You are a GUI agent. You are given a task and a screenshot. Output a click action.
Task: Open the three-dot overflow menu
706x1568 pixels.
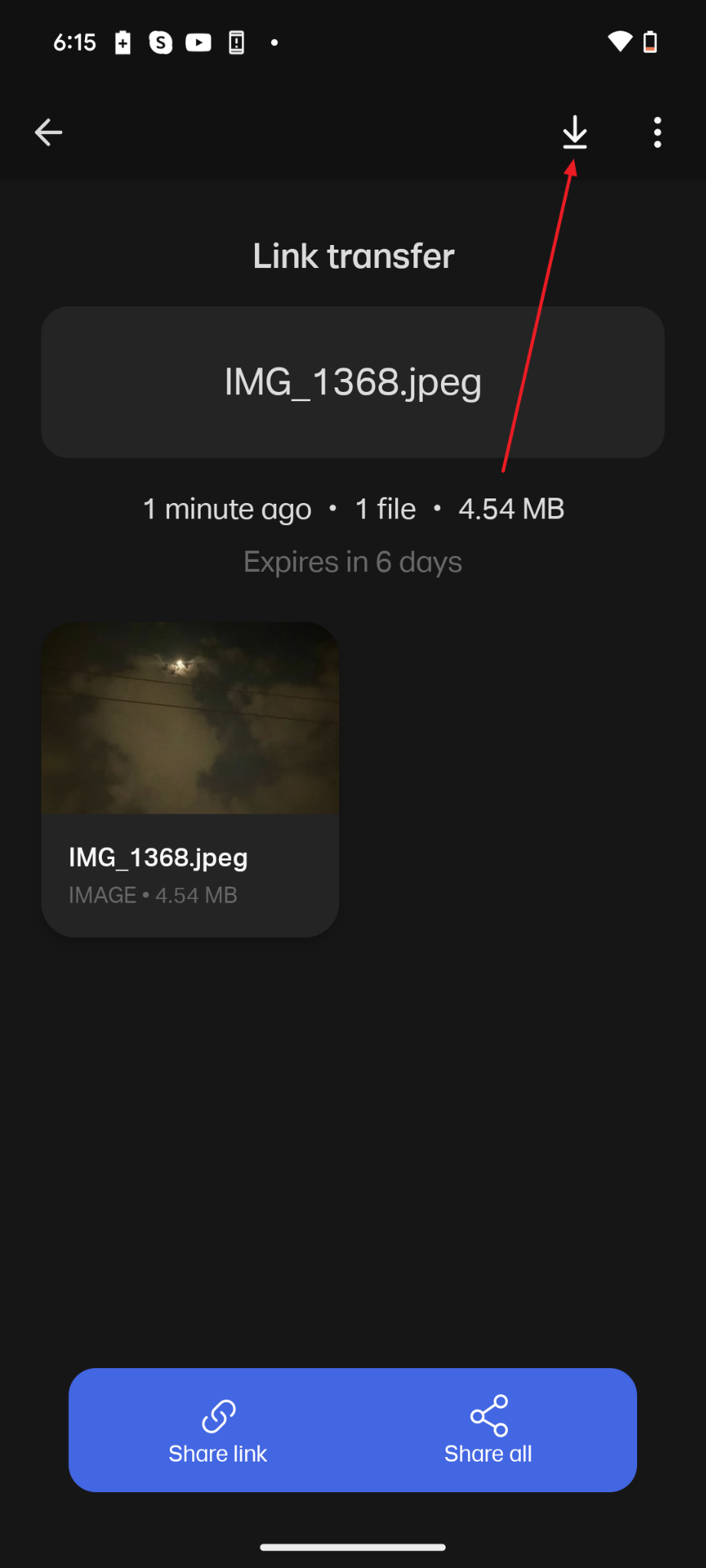tap(657, 132)
